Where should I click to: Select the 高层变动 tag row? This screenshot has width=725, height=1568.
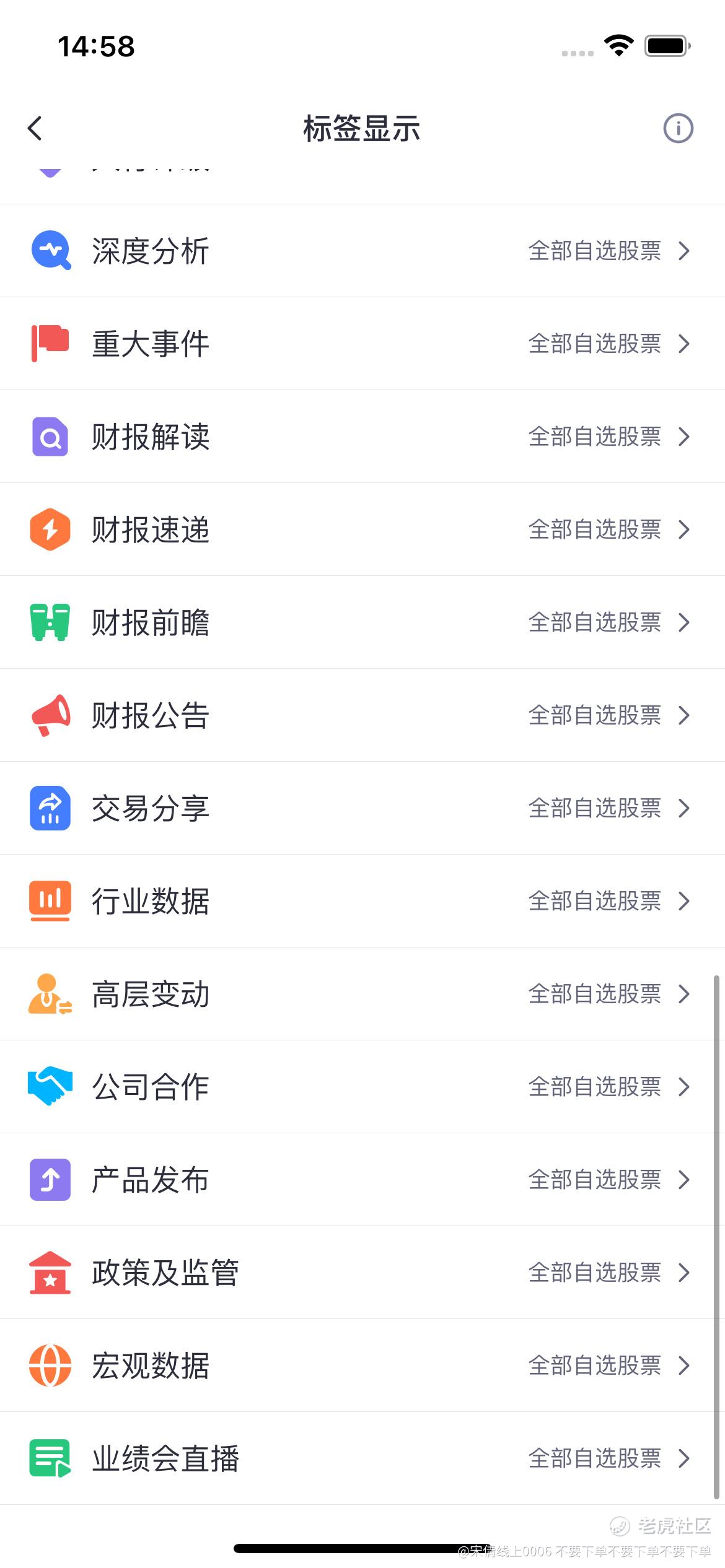click(362, 994)
